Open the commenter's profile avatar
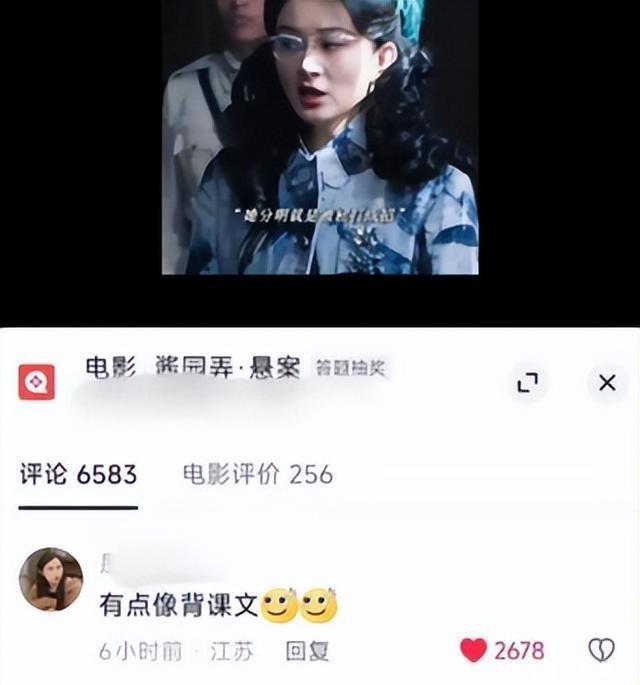Viewport: 640px width, 685px height. point(51,579)
